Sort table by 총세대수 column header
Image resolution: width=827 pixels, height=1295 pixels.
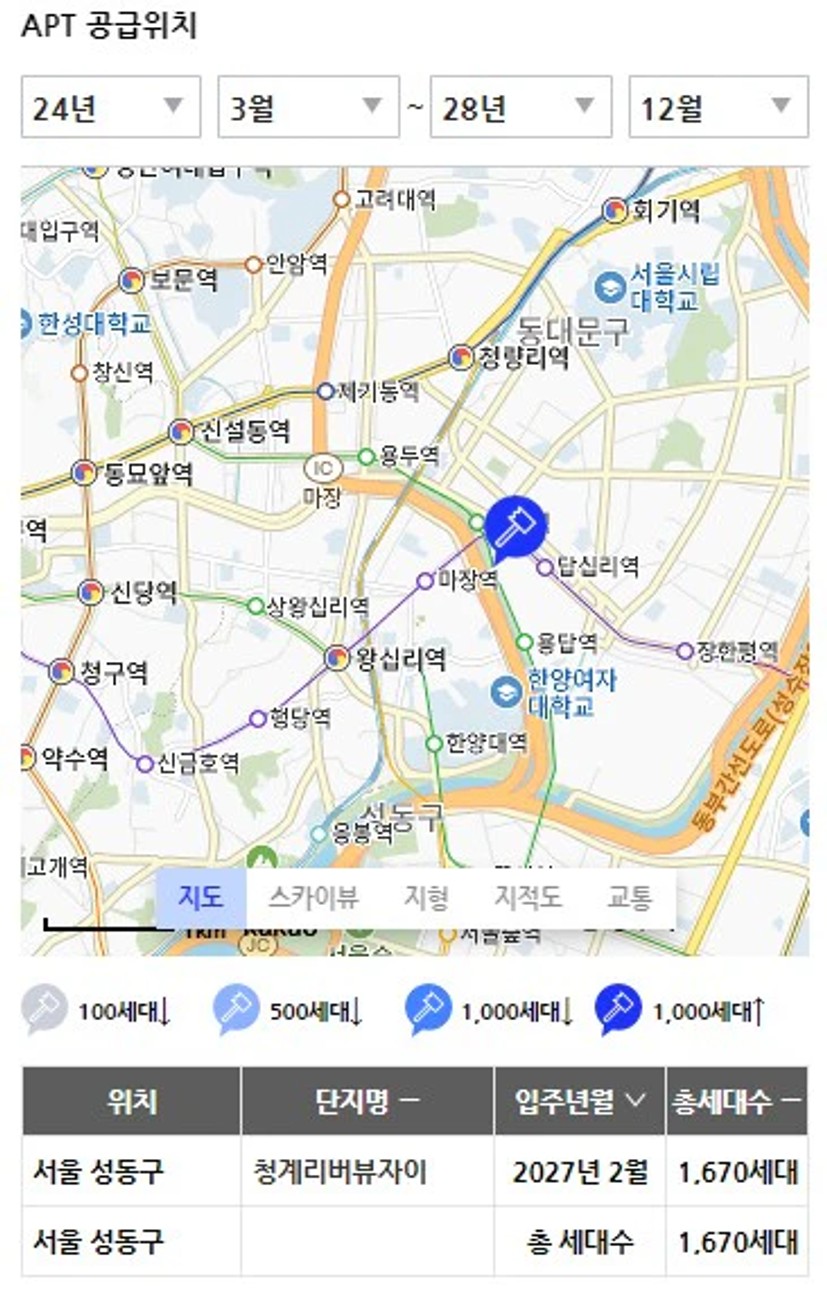click(x=737, y=1101)
